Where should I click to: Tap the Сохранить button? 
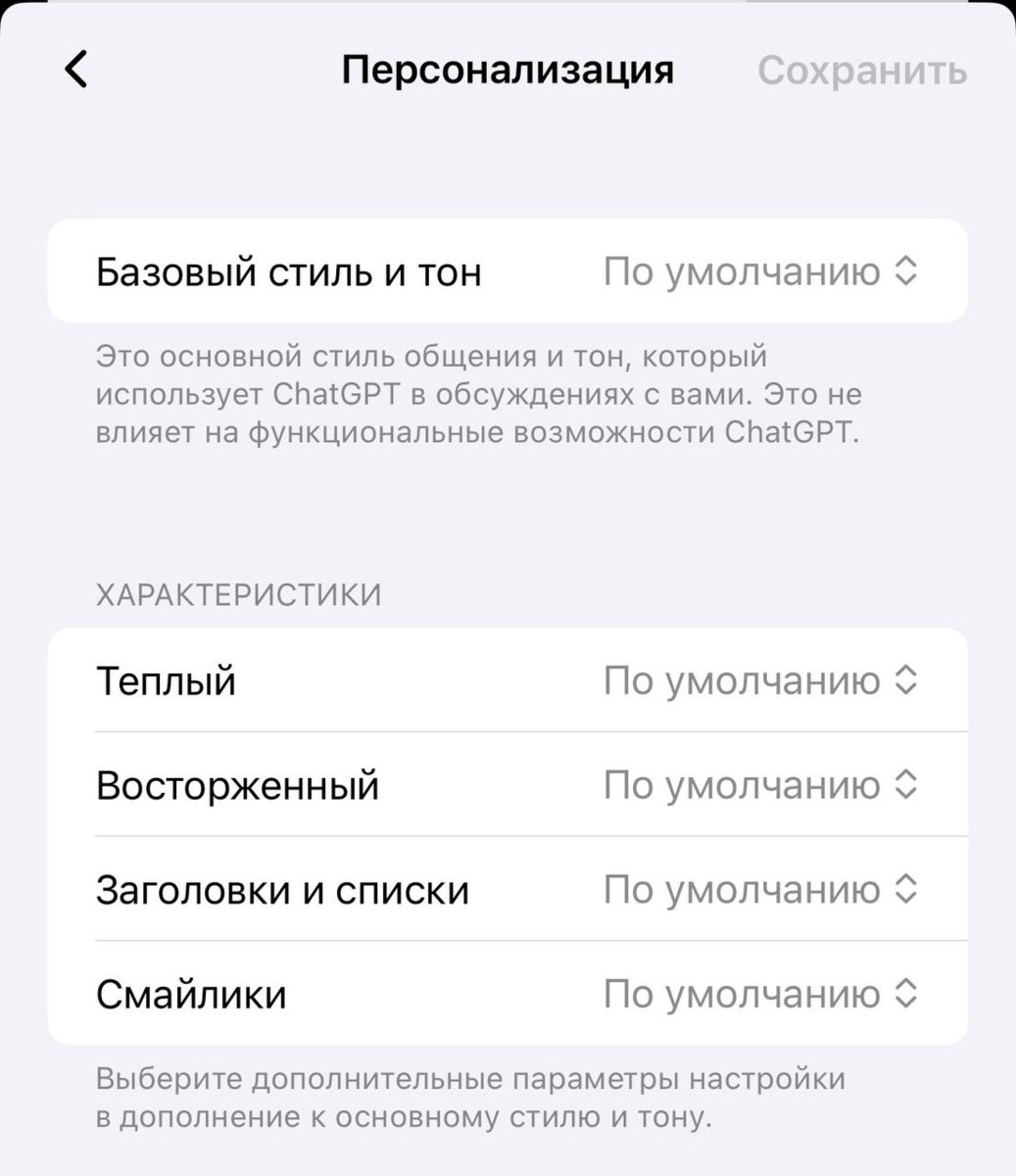point(862,71)
